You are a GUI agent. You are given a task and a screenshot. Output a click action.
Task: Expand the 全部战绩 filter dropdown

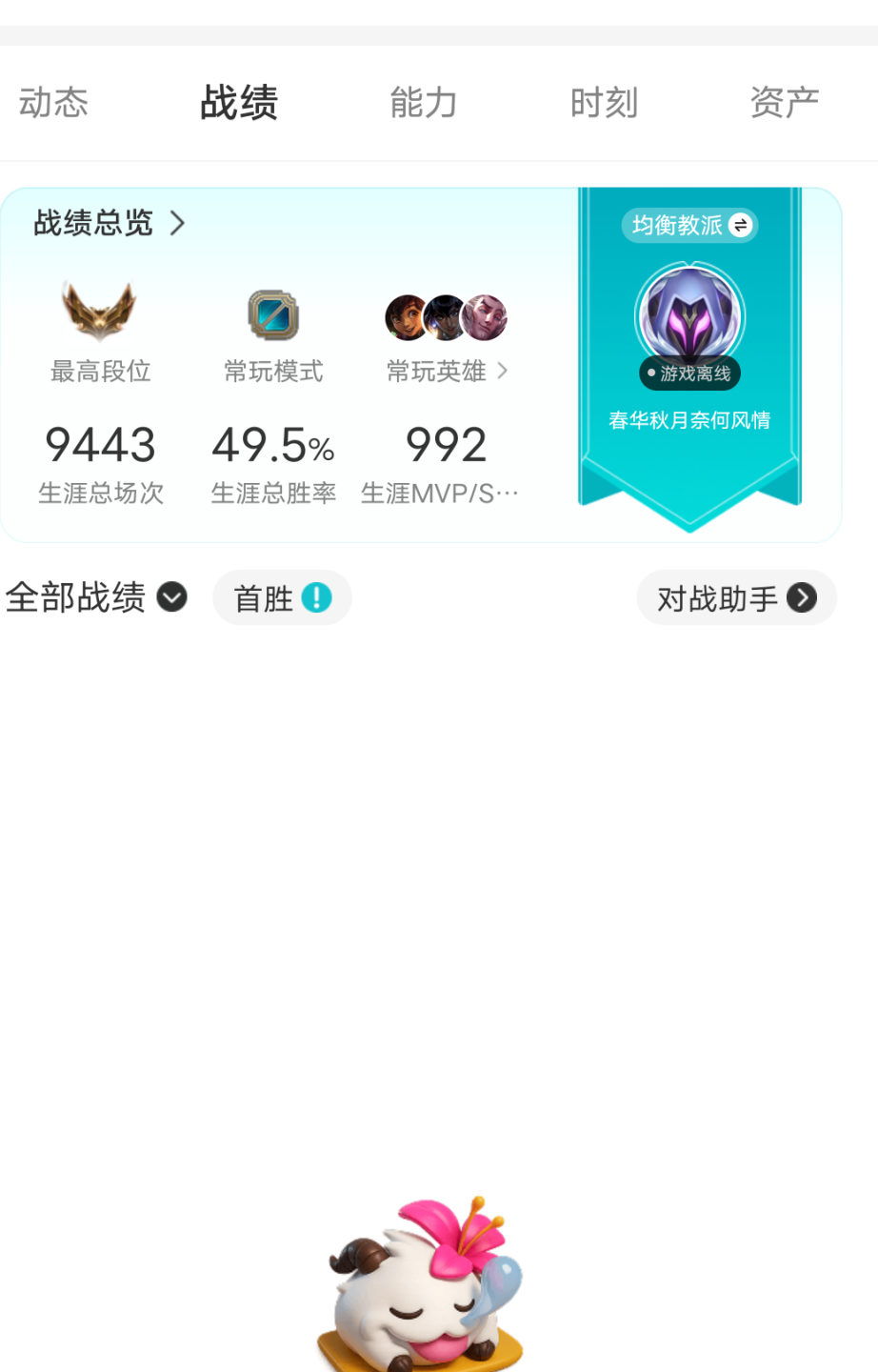(x=95, y=597)
